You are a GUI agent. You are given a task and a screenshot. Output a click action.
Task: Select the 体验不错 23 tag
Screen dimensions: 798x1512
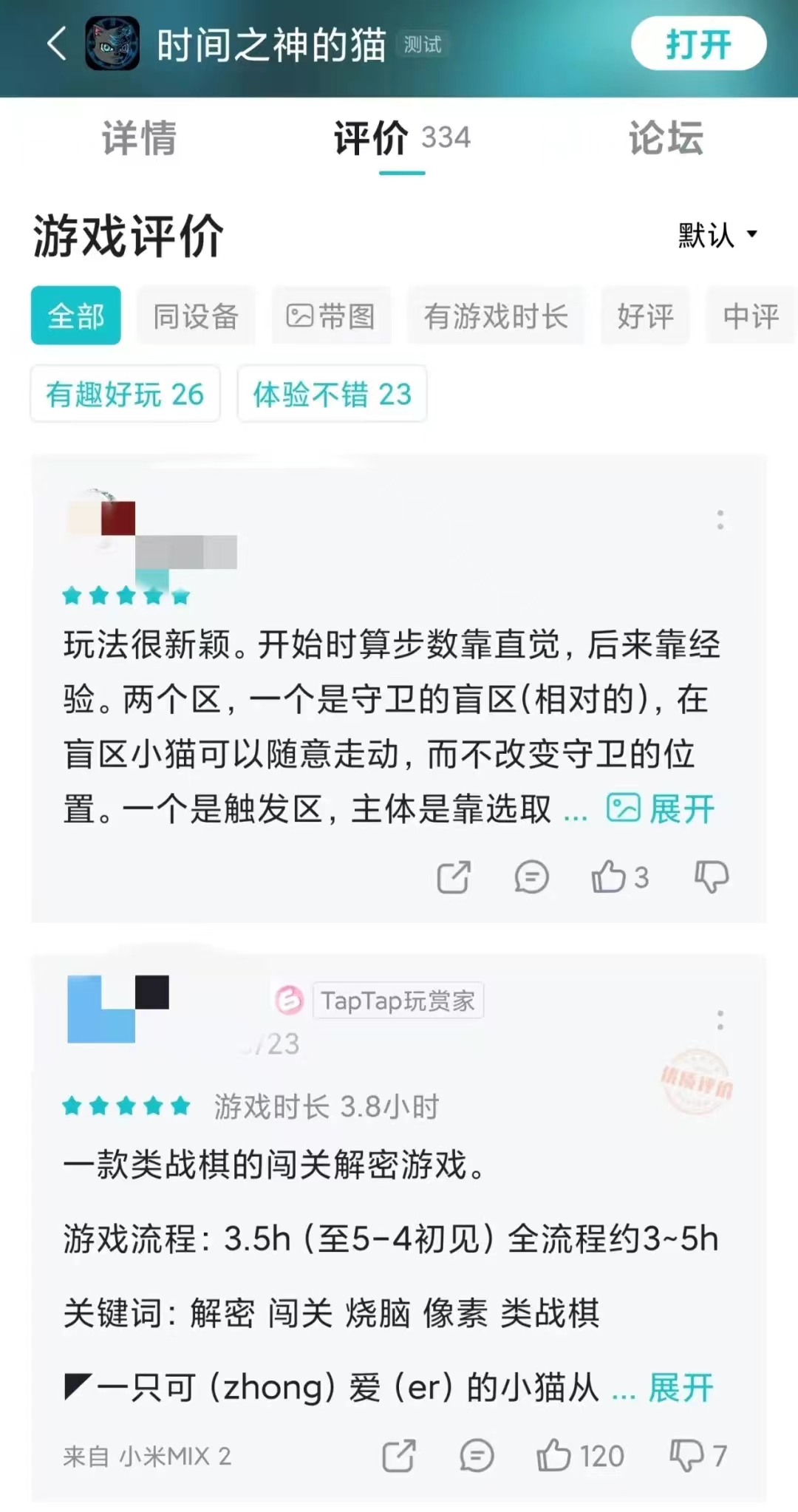click(x=332, y=394)
